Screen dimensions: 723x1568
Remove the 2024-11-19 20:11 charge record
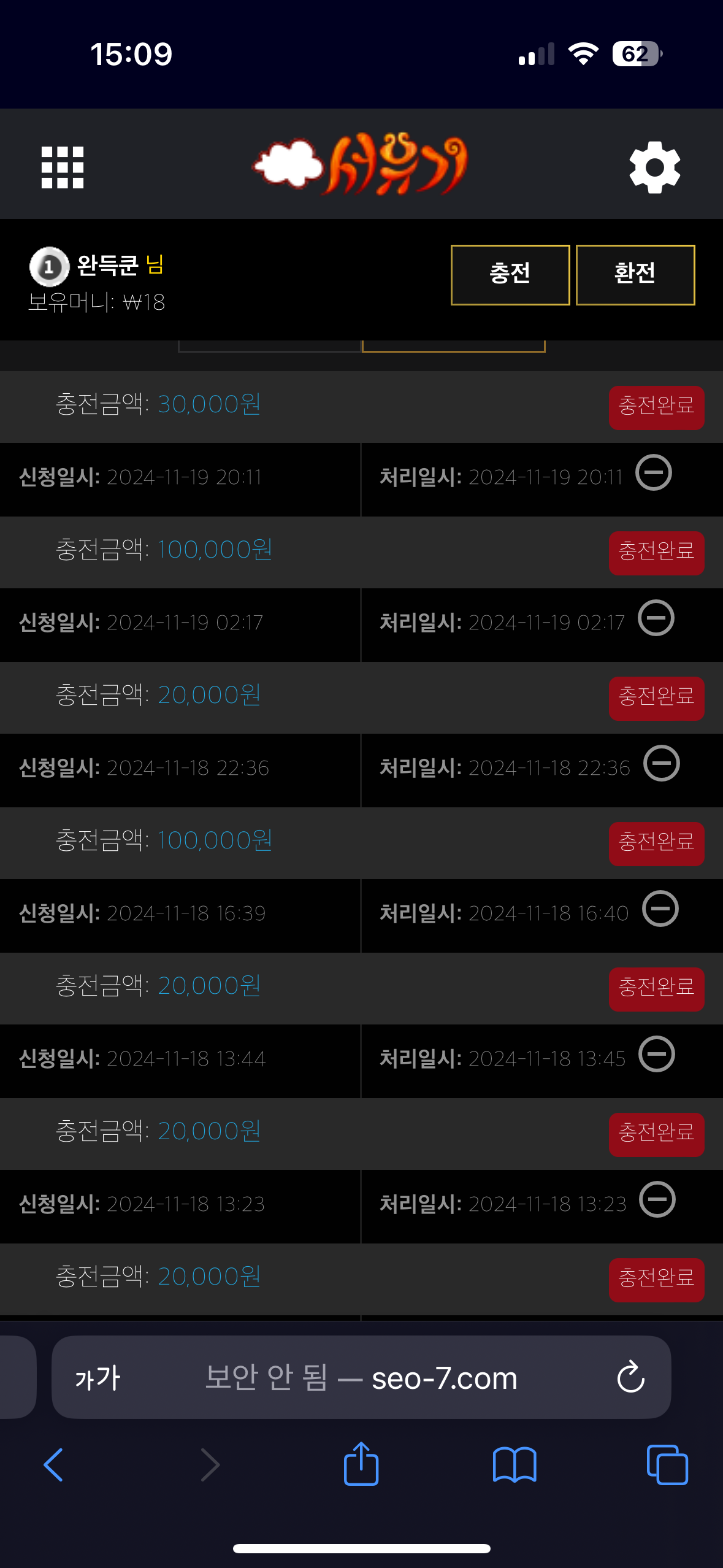(x=654, y=472)
